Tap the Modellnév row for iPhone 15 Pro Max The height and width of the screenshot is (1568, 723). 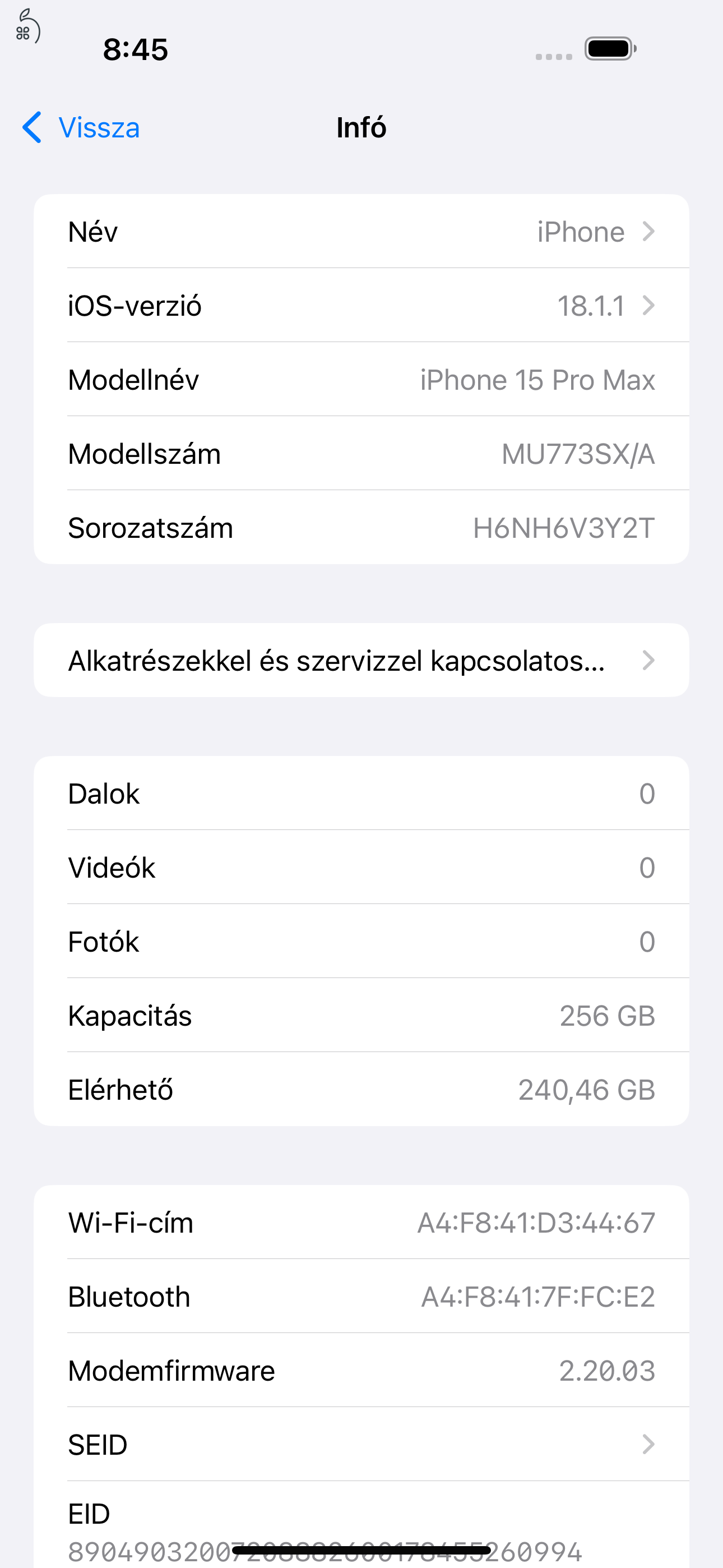[x=361, y=379]
